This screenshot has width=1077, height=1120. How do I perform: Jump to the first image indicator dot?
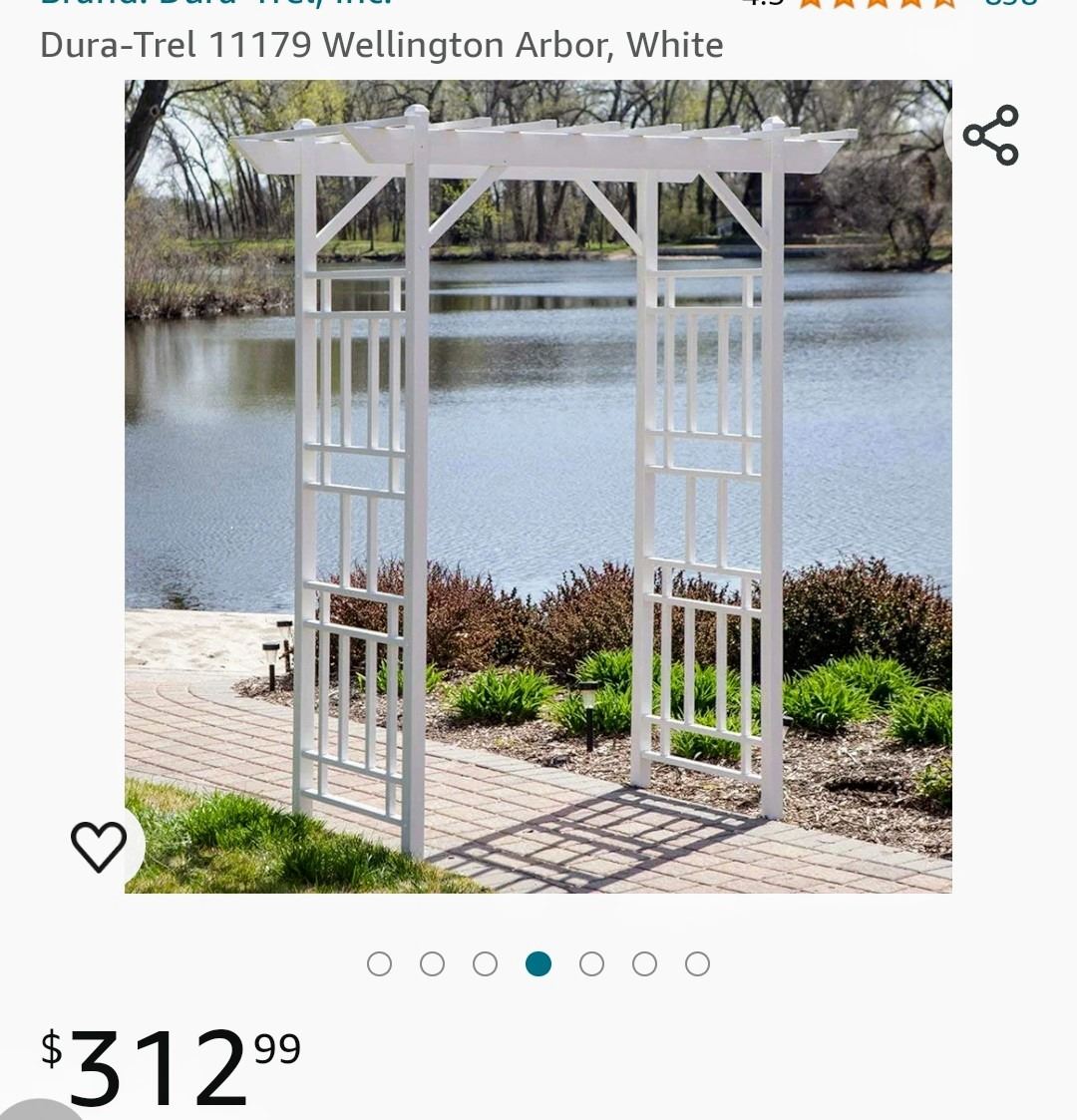[379, 963]
